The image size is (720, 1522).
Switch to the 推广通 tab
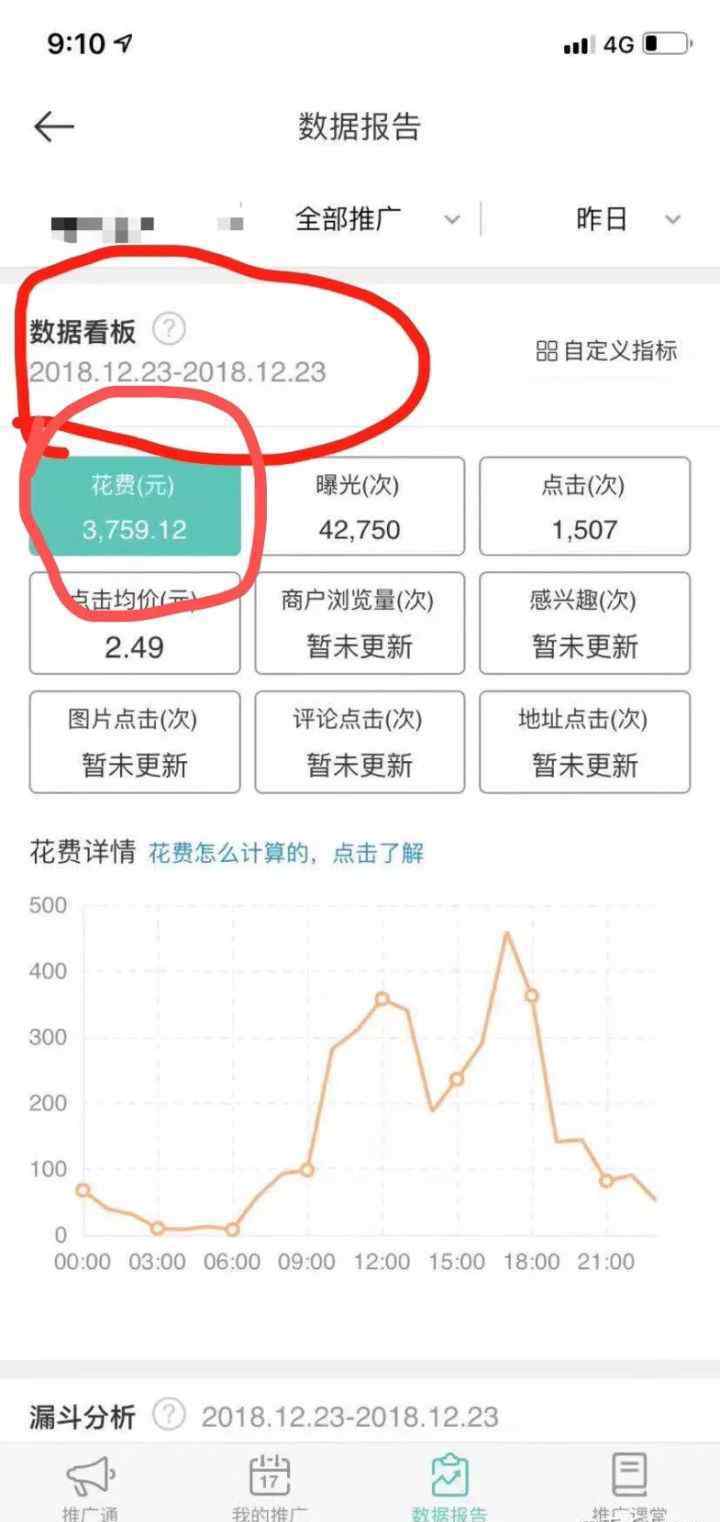click(x=91, y=1487)
